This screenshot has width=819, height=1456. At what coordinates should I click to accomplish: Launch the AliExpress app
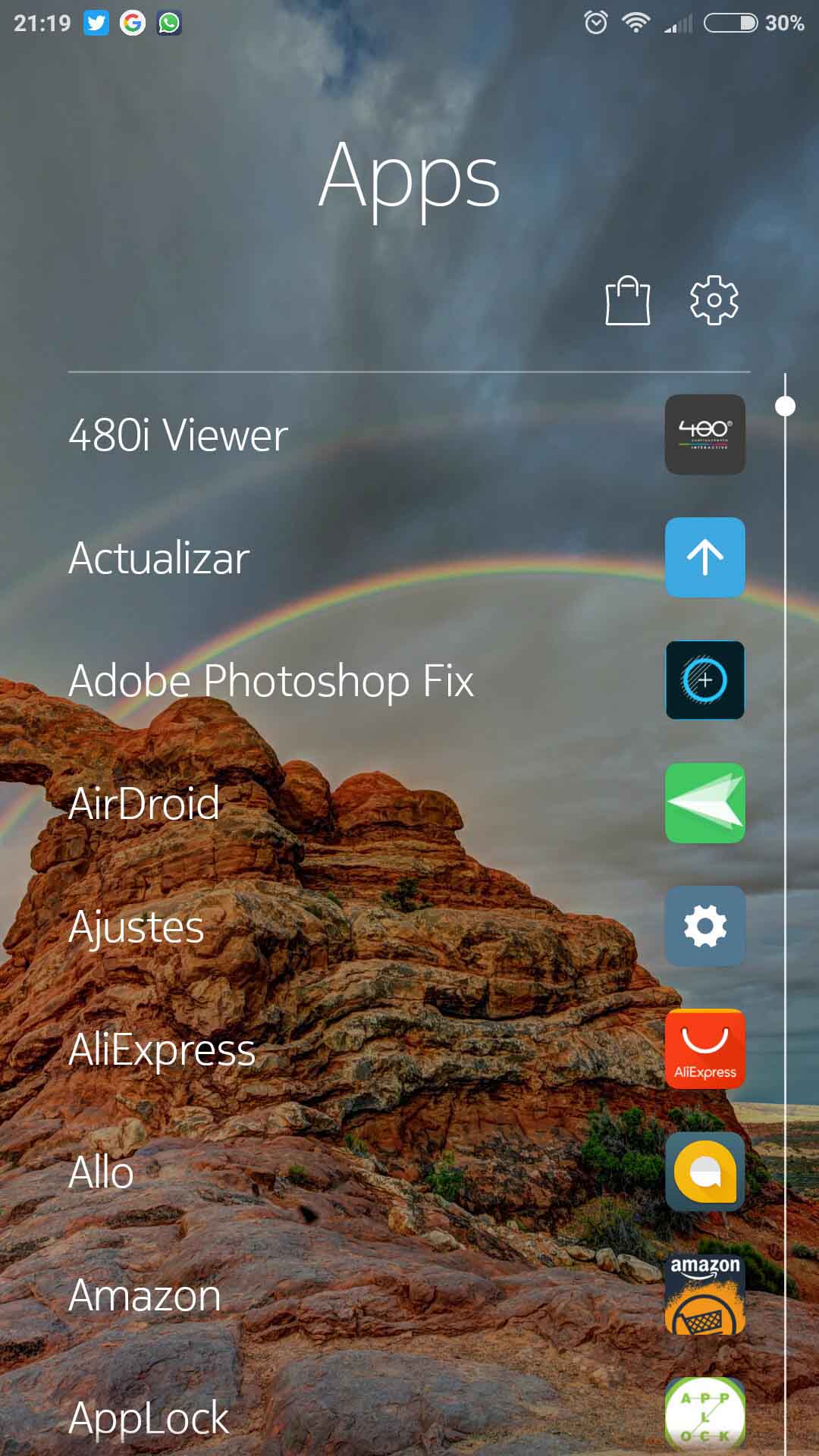[x=407, y=1049]
